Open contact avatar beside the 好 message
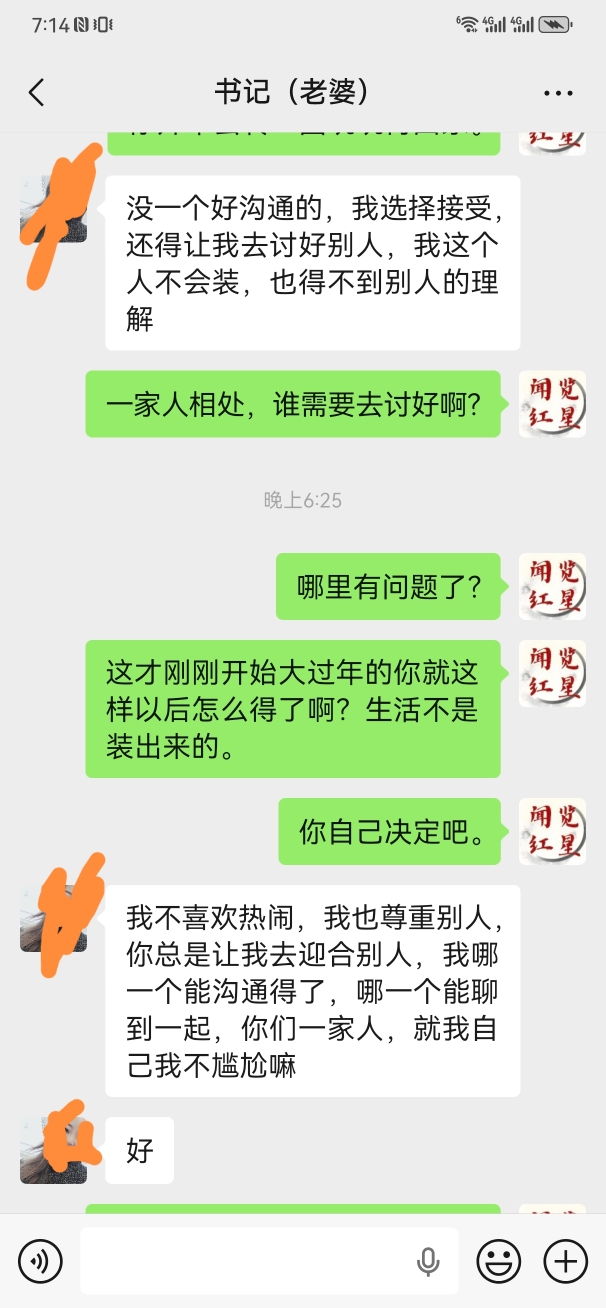 point(53,1150)
